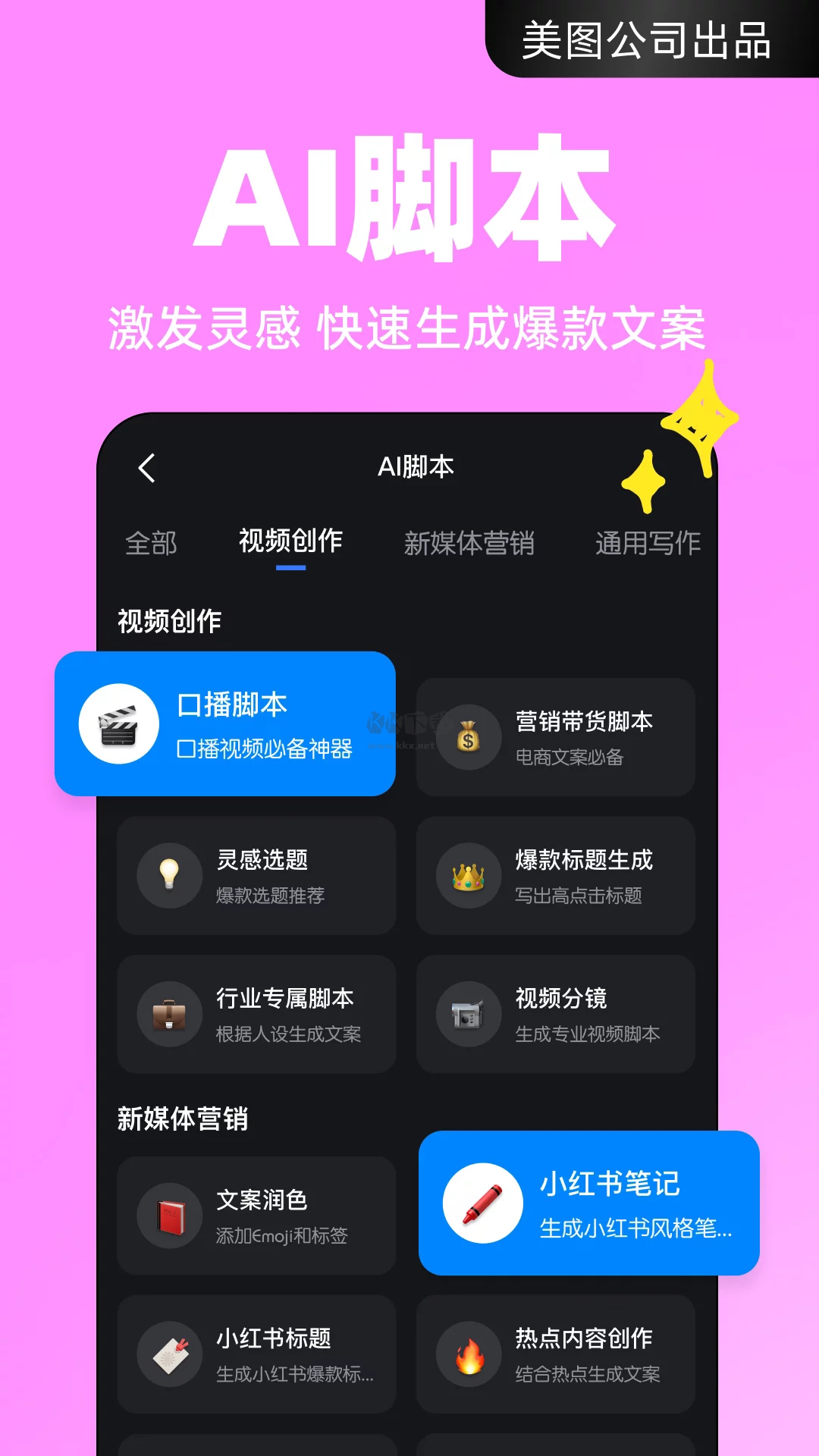Tap the back arrow to leave AI脚本

click(x=146, y=467)
